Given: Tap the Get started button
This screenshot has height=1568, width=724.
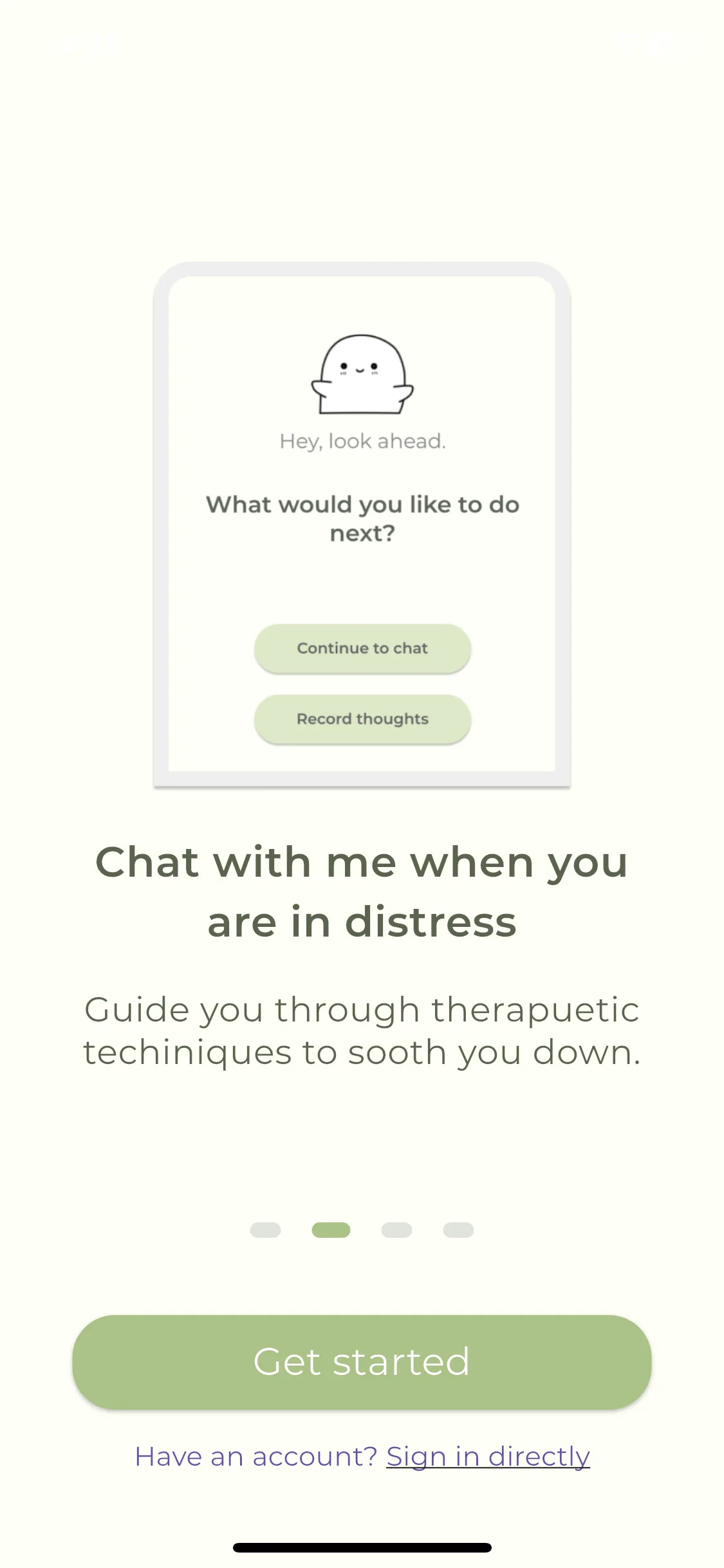Looking at the screenshot, I should [362, 1361].
